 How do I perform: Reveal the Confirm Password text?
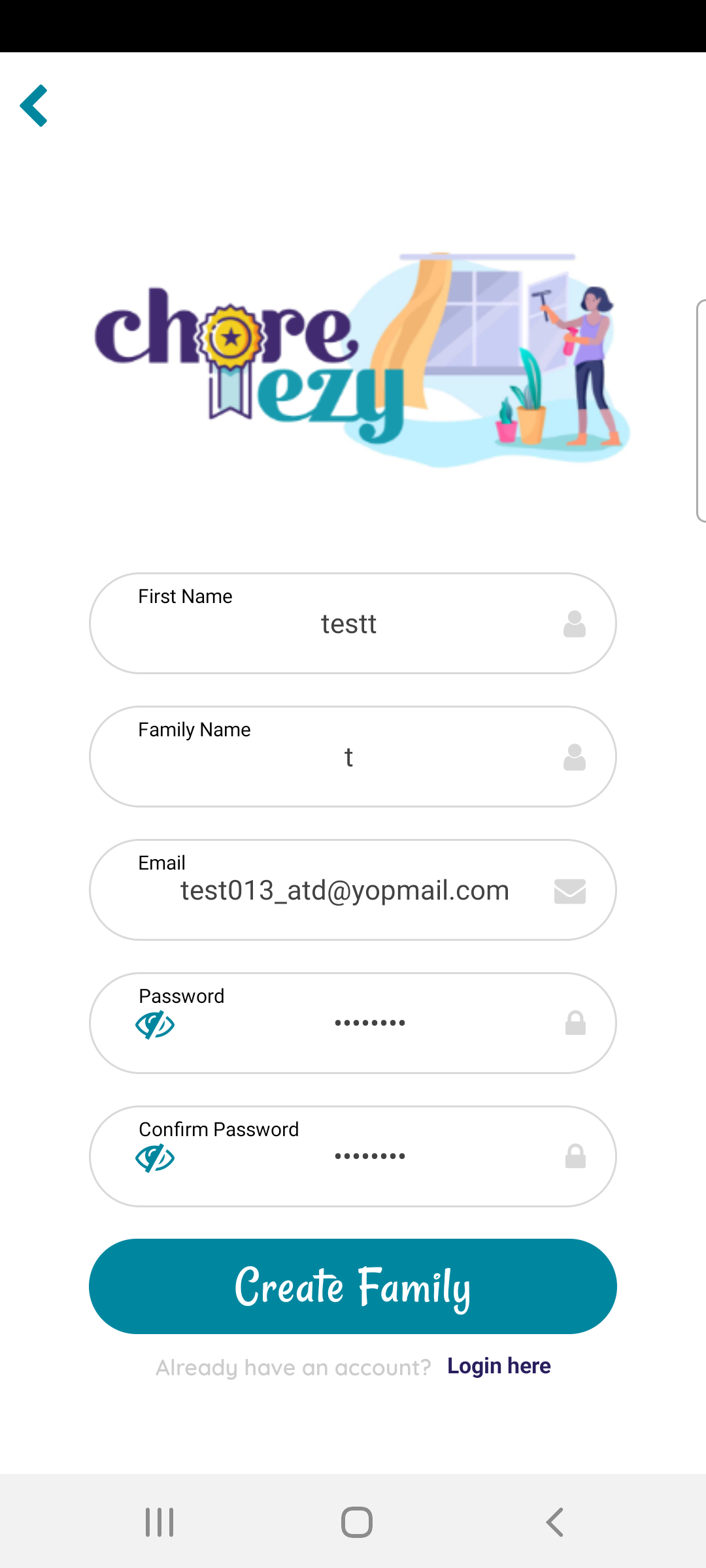coord(155,1158)
